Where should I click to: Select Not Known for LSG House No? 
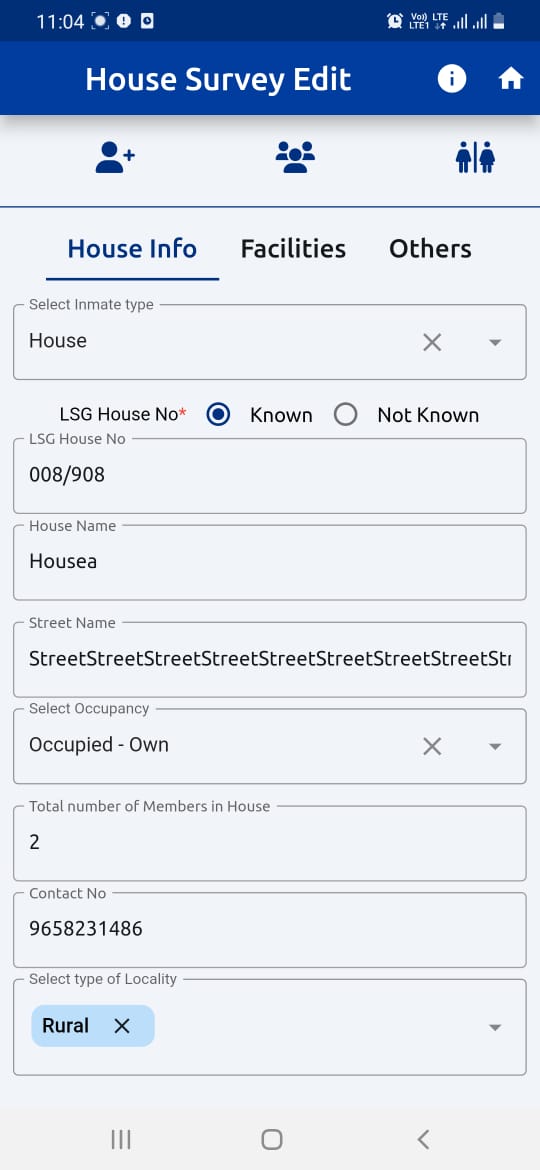(x=345, y=414)
